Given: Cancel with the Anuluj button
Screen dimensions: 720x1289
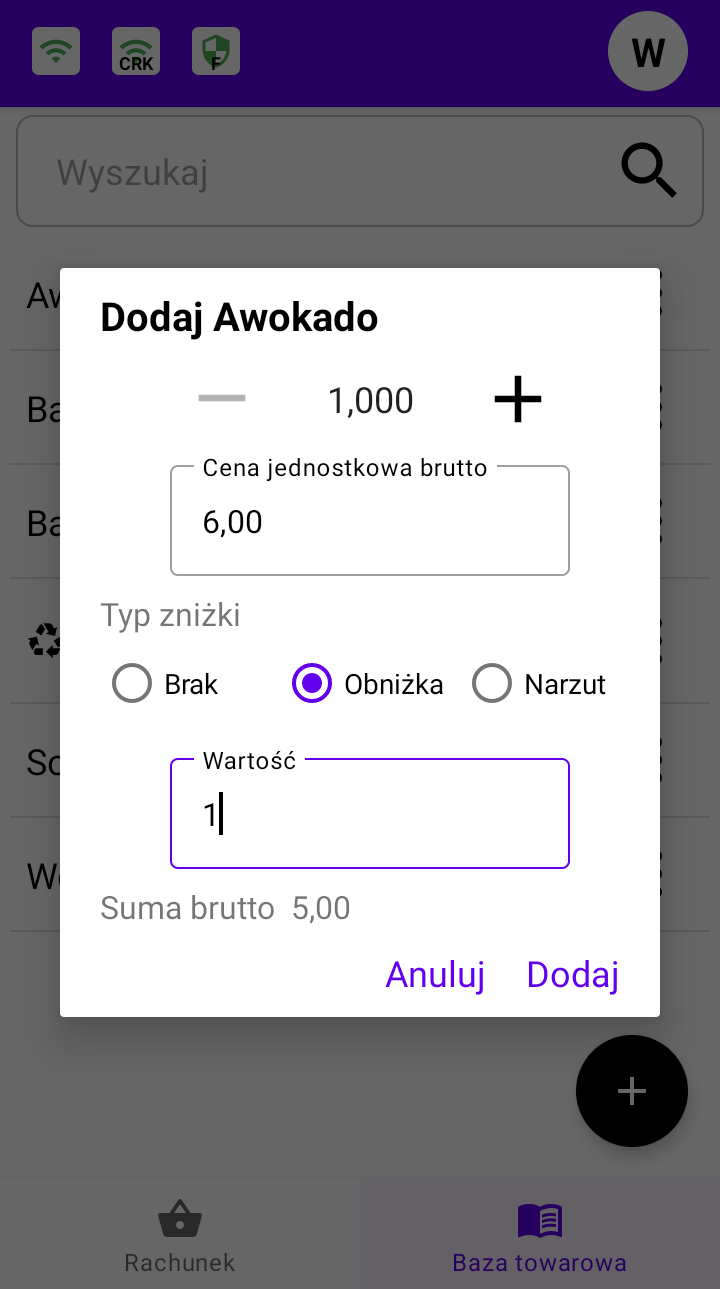Looking at the screenshot, I should point(435,974).
